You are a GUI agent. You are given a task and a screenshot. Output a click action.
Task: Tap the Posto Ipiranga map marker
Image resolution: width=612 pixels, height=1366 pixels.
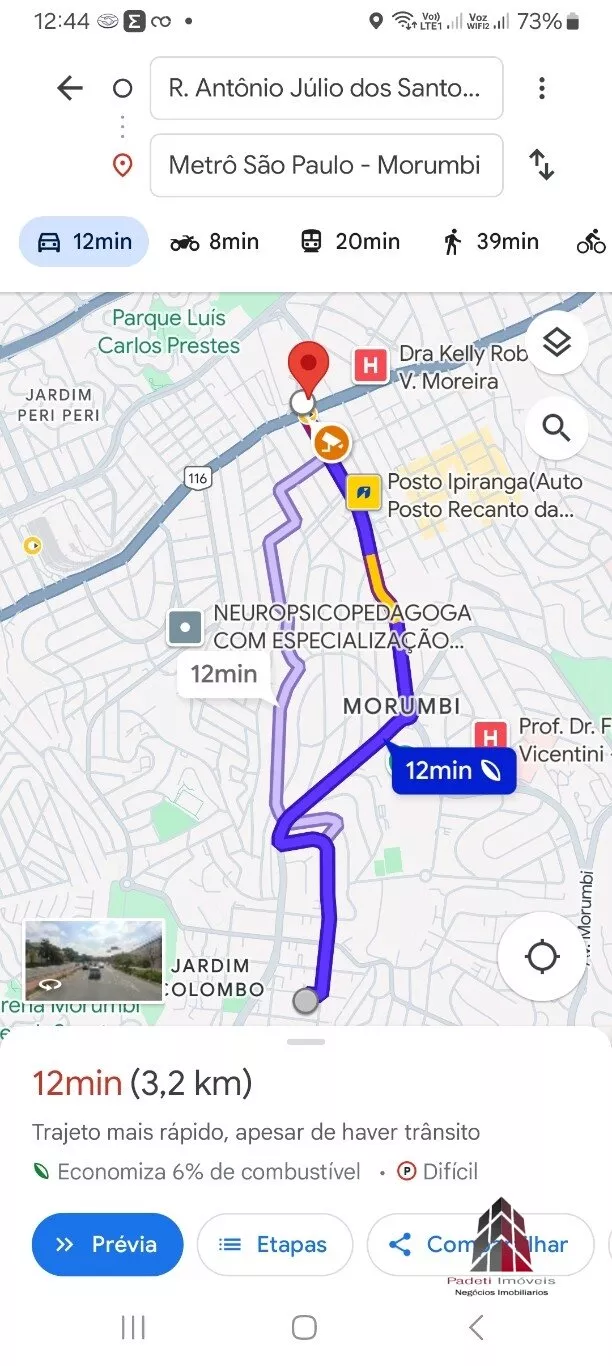[363, 492]
